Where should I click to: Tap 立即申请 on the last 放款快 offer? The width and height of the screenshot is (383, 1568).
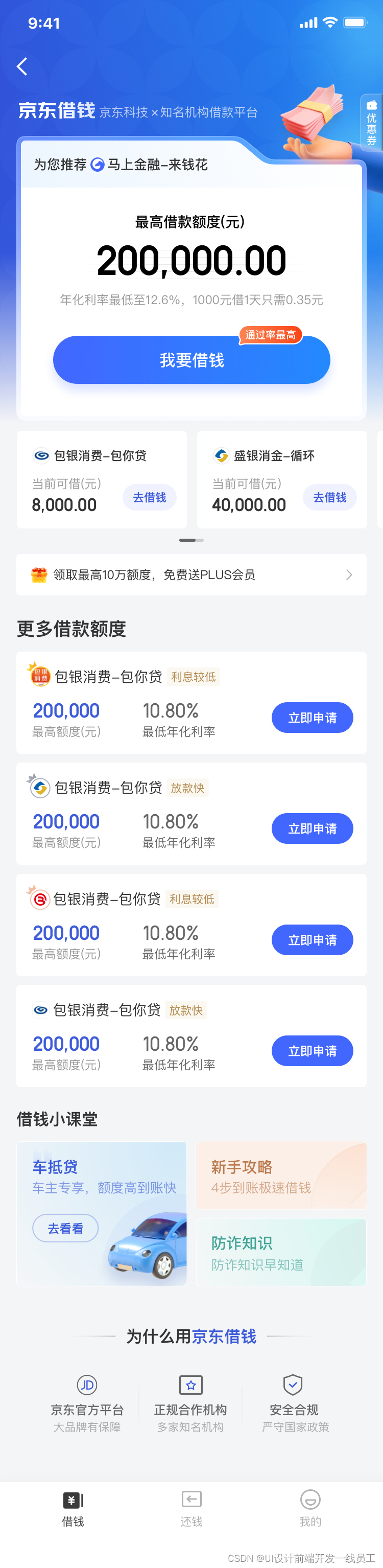point(312,1051)
